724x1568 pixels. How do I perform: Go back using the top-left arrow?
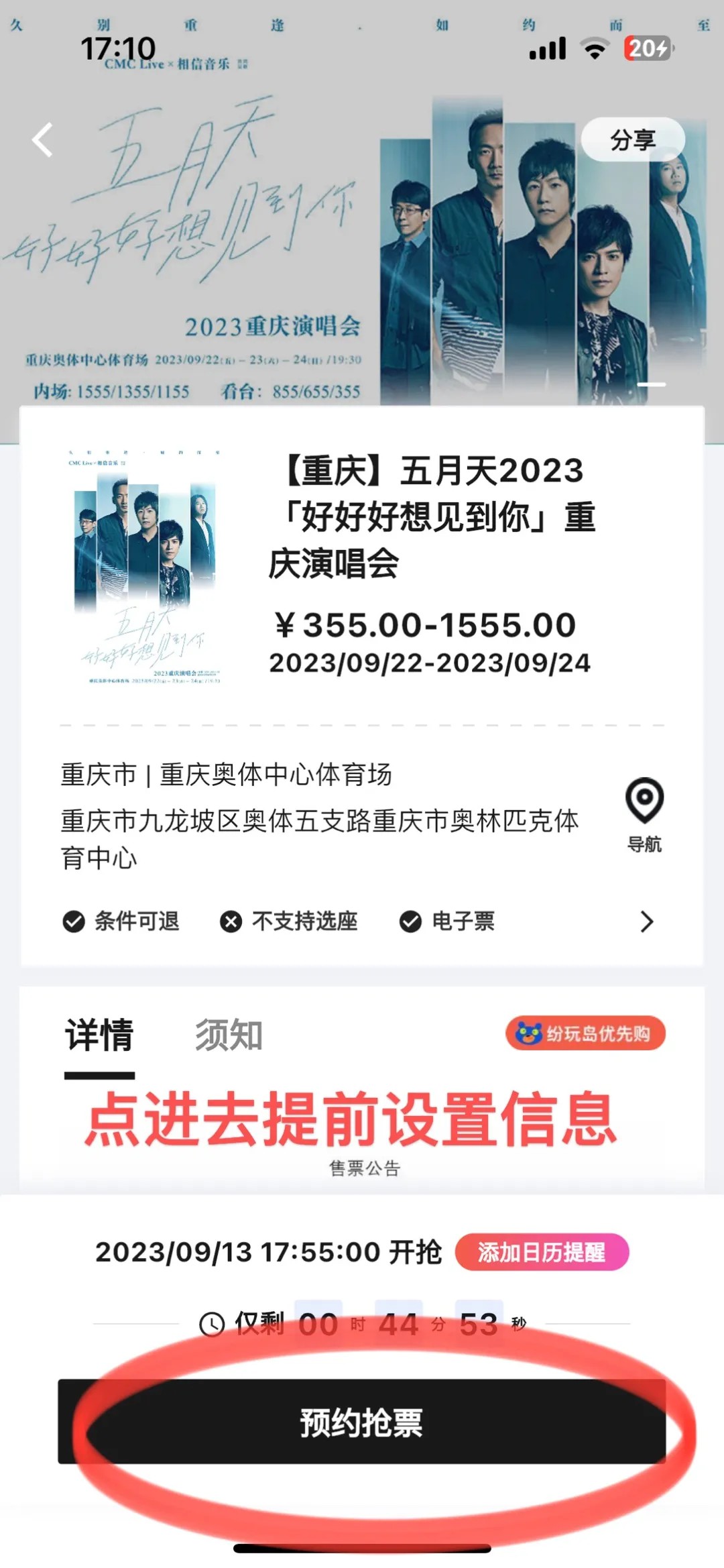43,140
